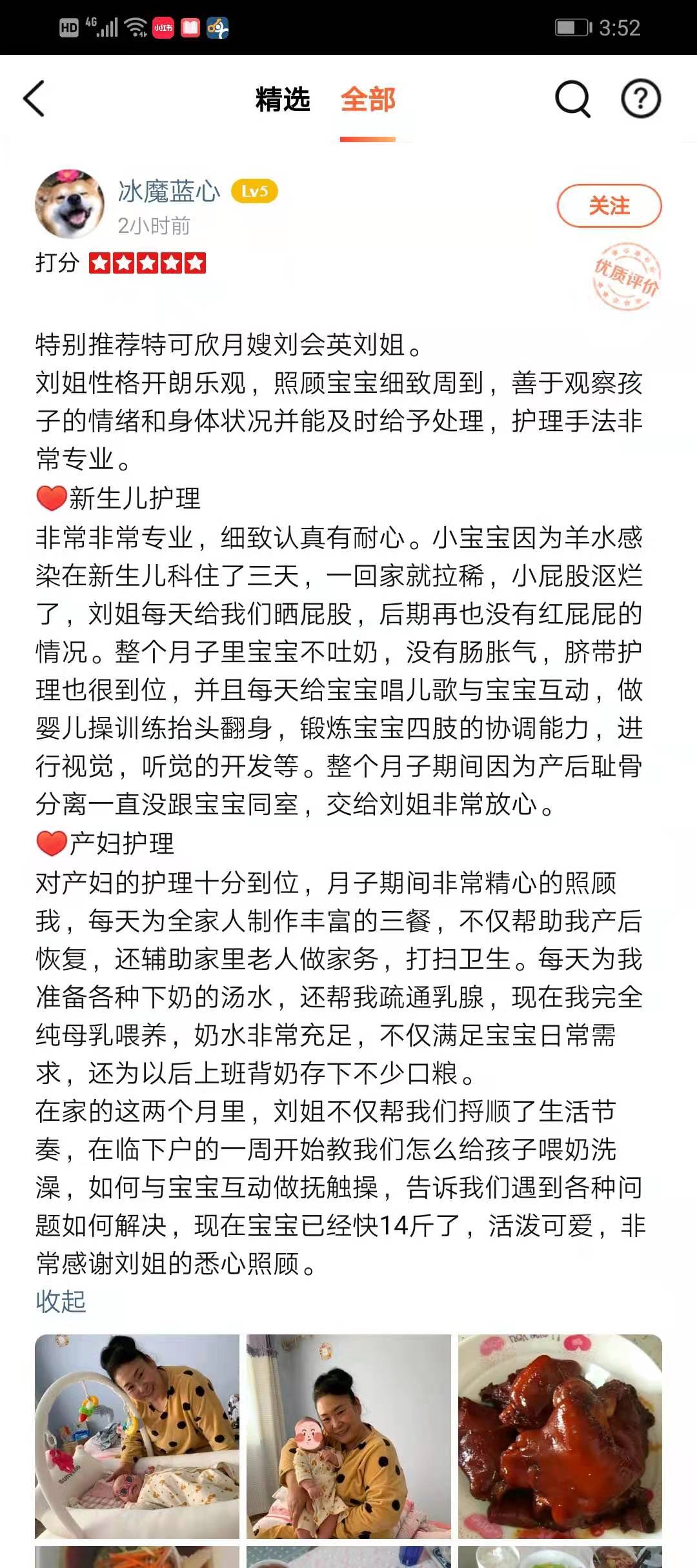This screenshot has width=697, height=1568.
Task: Open 冰魔蓝心's profile avatar
Action: [x=70, y=205]
